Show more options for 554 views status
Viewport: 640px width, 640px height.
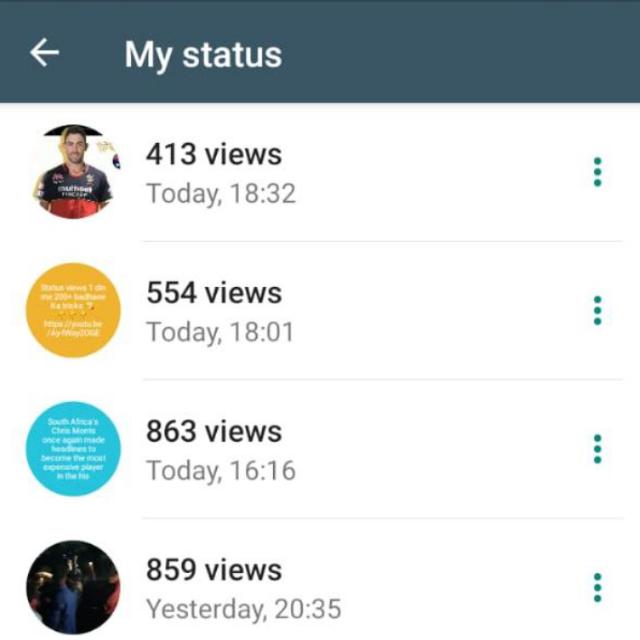pyautogui.click(x=597, y=310)
